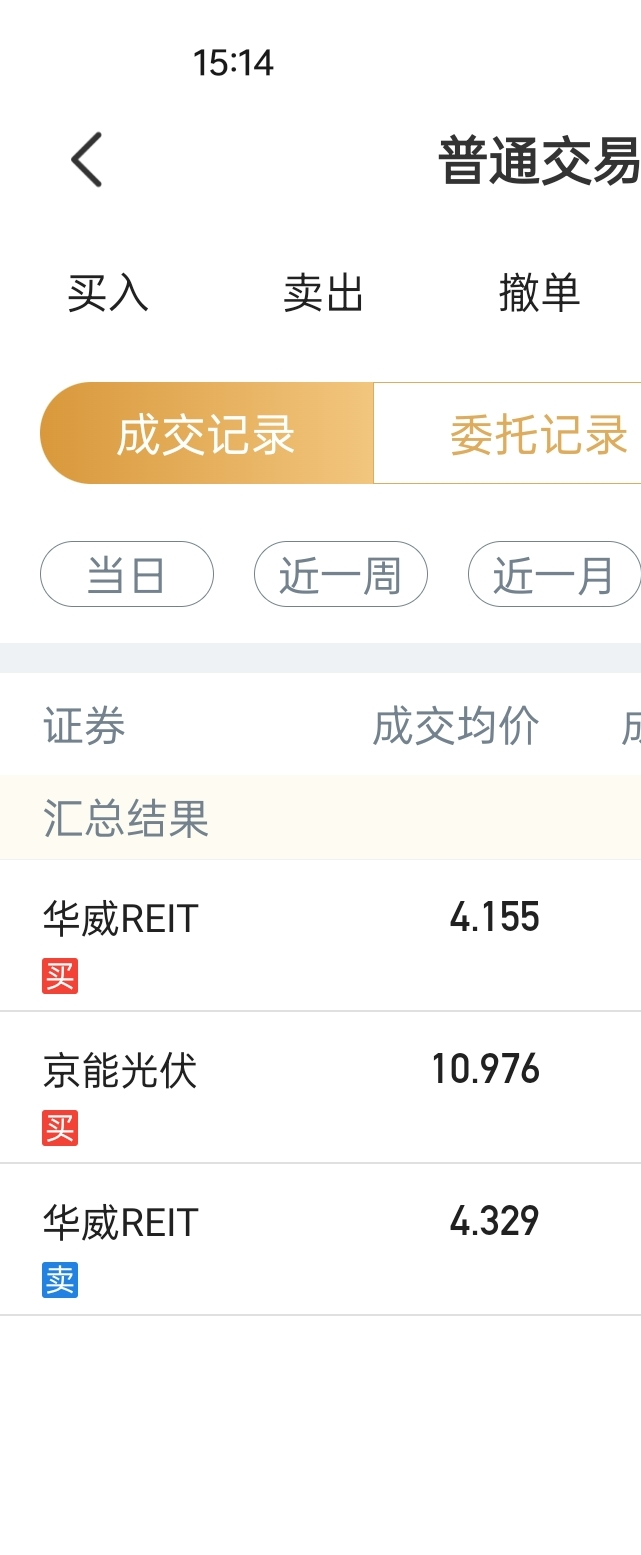Select the 成交记录 segment
This screenshot has height=1555, width=641.
click(x=206, y=434)
